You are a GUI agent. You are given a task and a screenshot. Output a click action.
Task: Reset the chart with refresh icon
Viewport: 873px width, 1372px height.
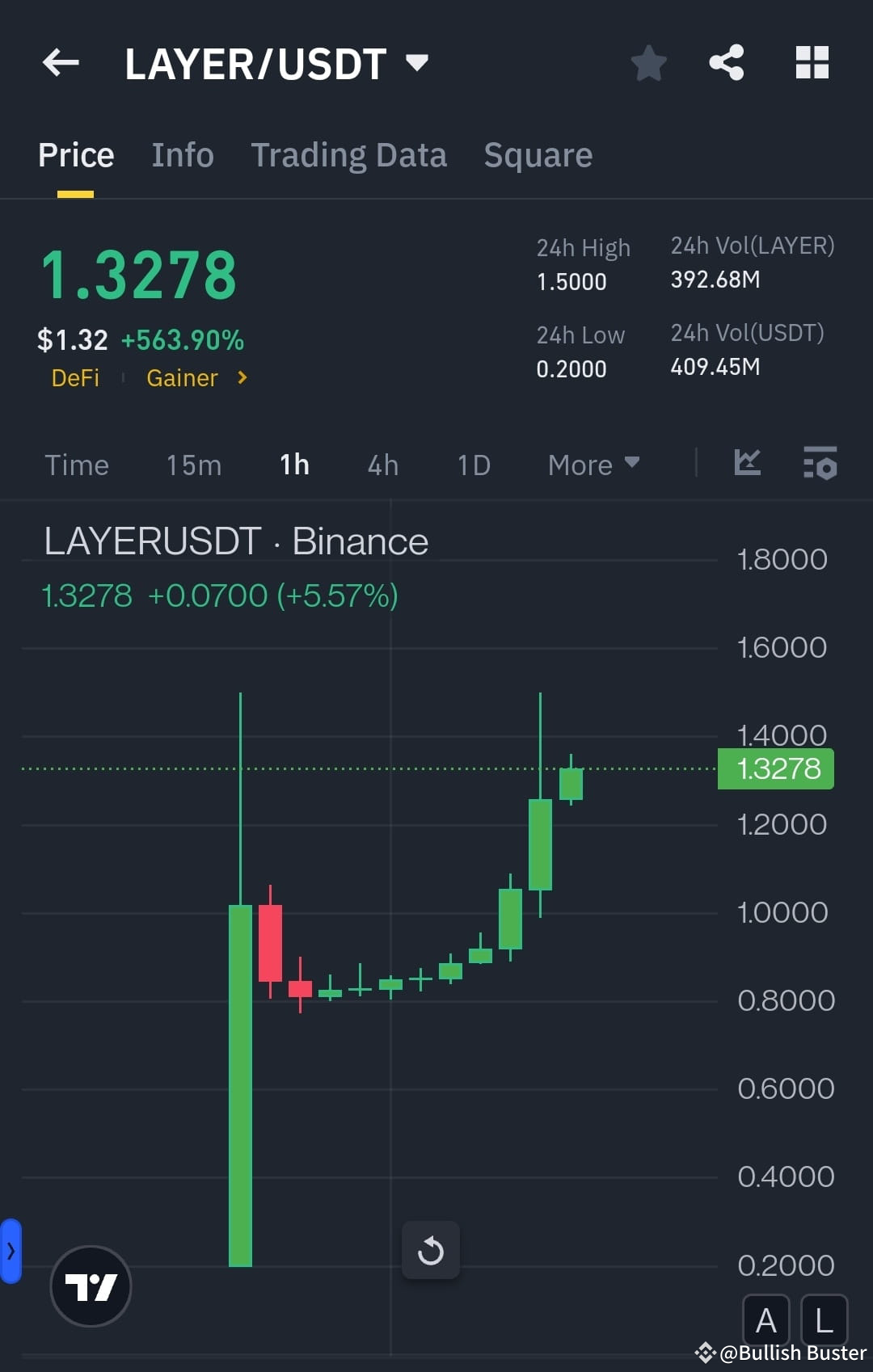click(x=431, y=1249)
